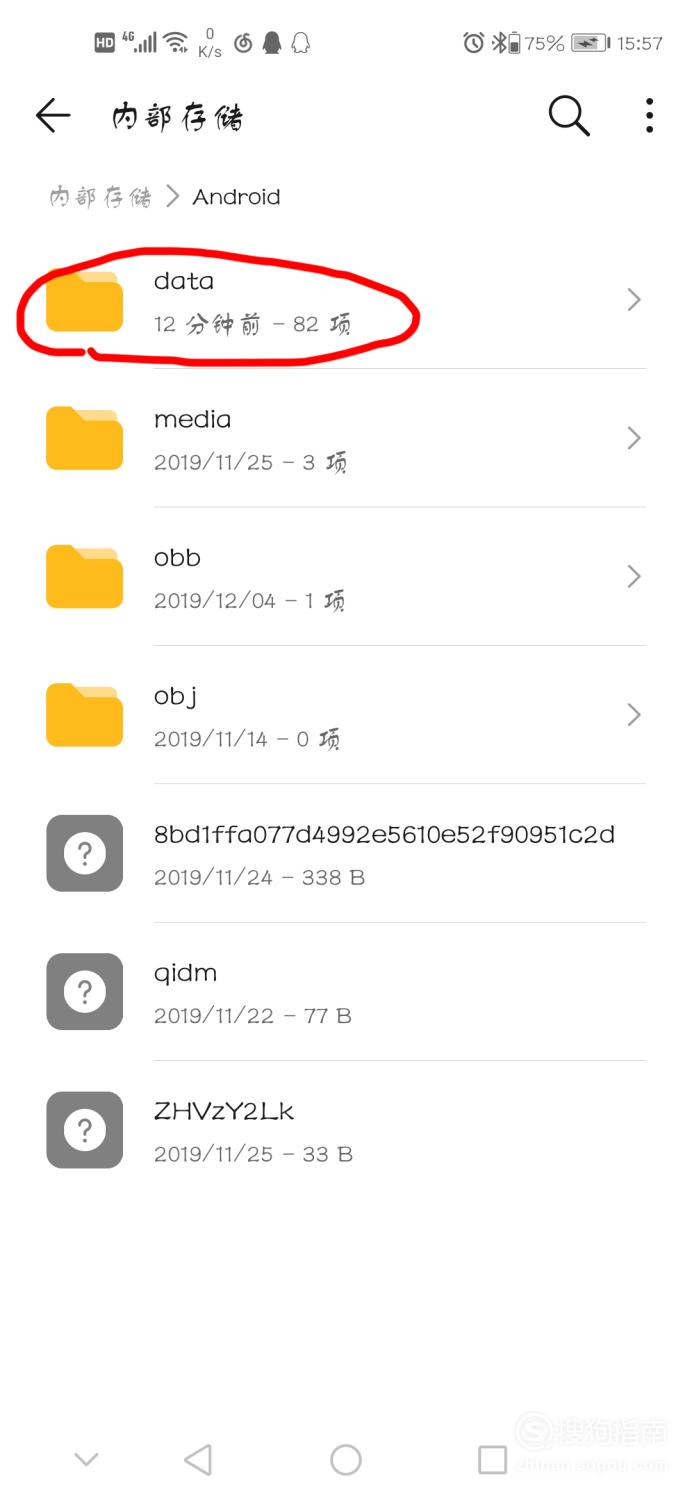This screenshot has width=692, height=1499.
Task: Open the three-dot overflow menu
Action: pos(649,116)
